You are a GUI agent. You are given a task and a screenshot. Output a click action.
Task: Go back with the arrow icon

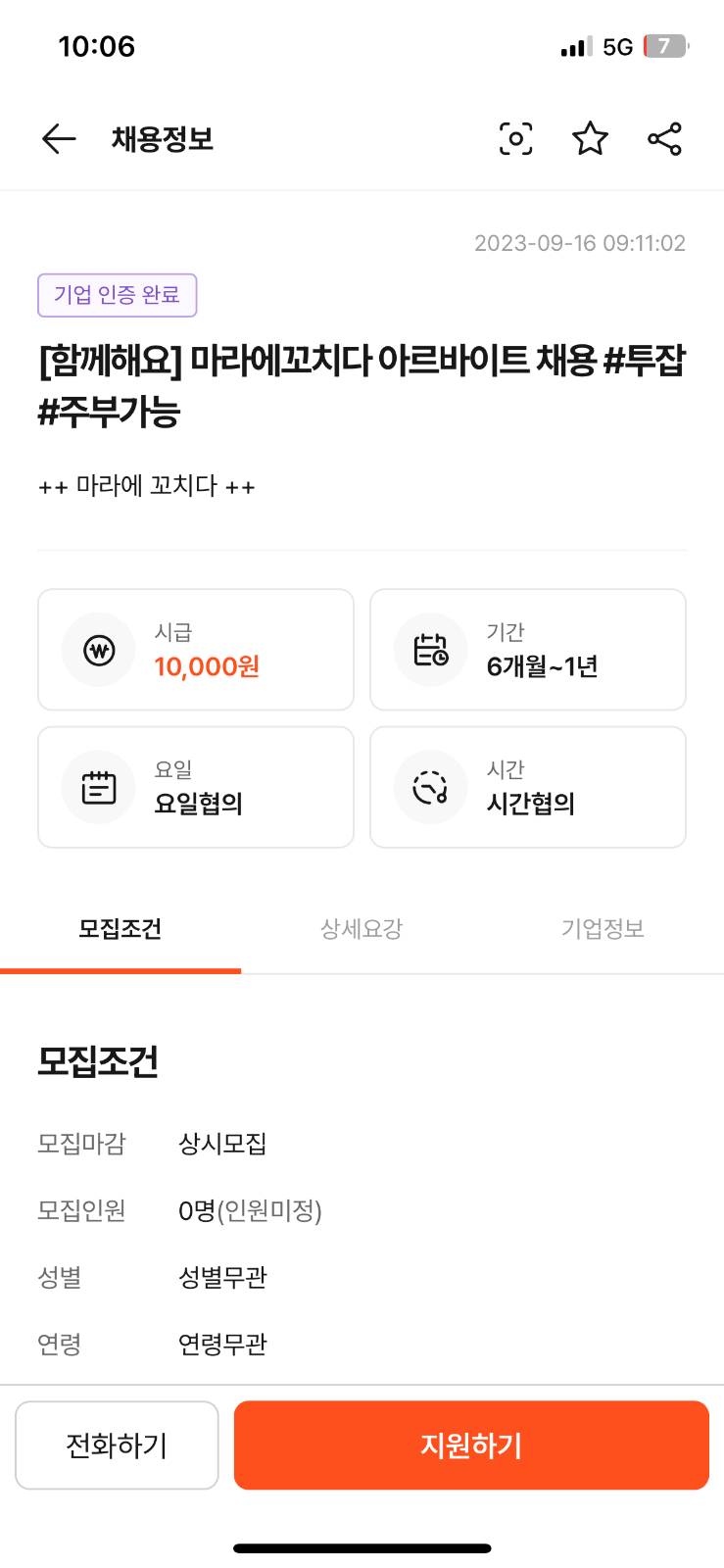[59, 139]
